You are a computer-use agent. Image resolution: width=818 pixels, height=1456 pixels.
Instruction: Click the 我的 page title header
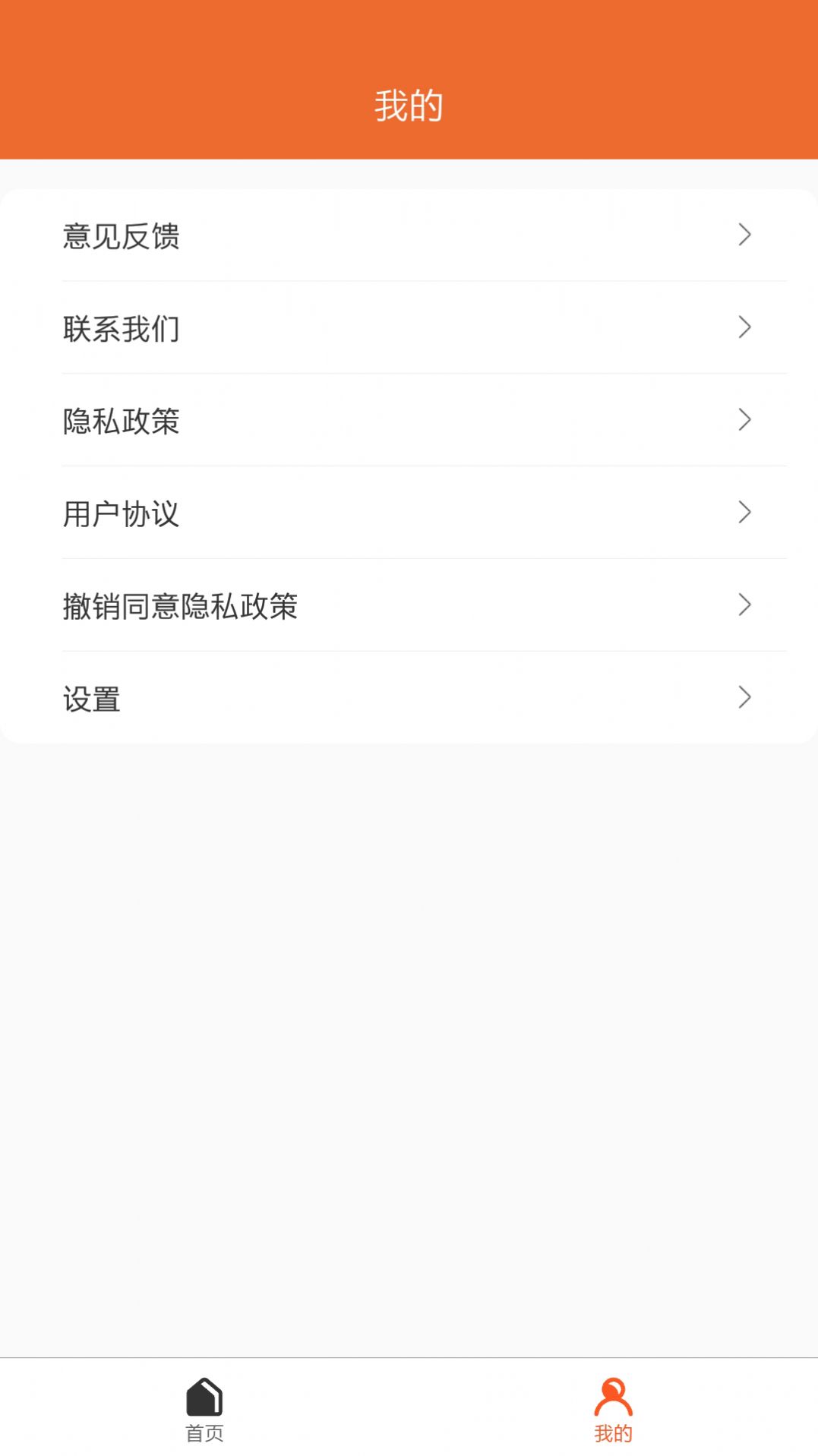click(x=409, y=104)
